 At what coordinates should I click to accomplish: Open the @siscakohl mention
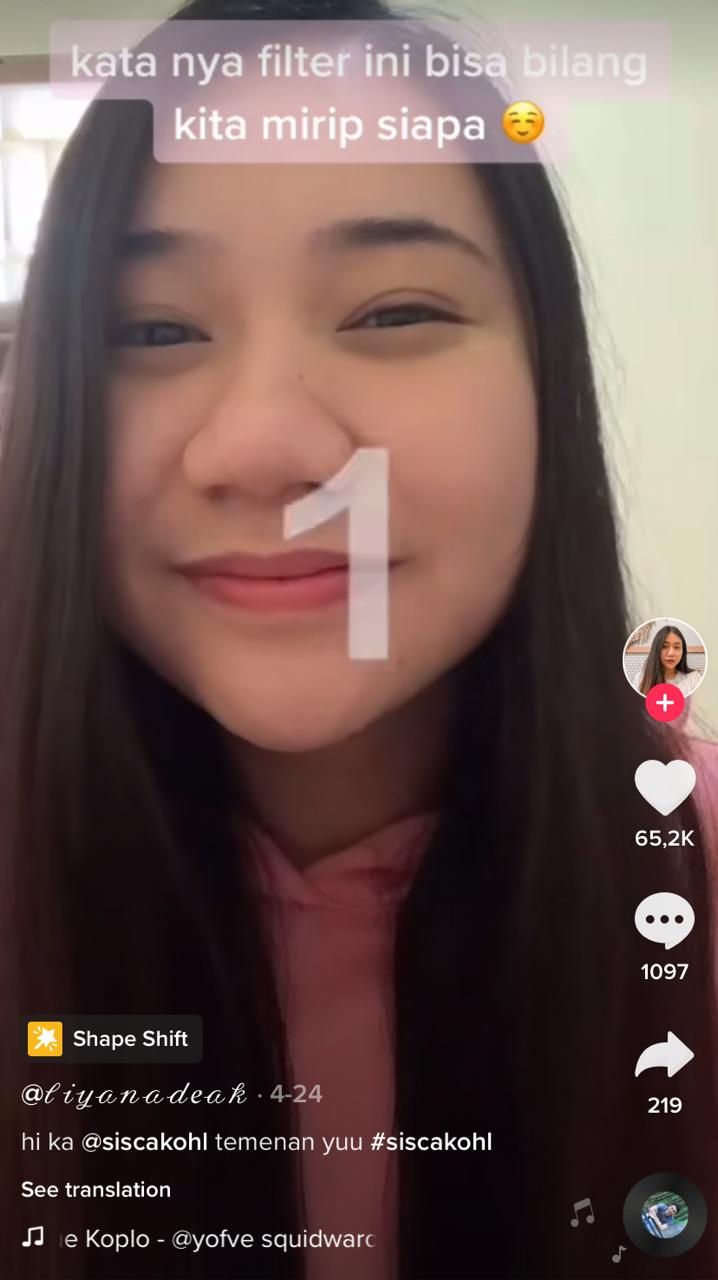[144, 1142]
